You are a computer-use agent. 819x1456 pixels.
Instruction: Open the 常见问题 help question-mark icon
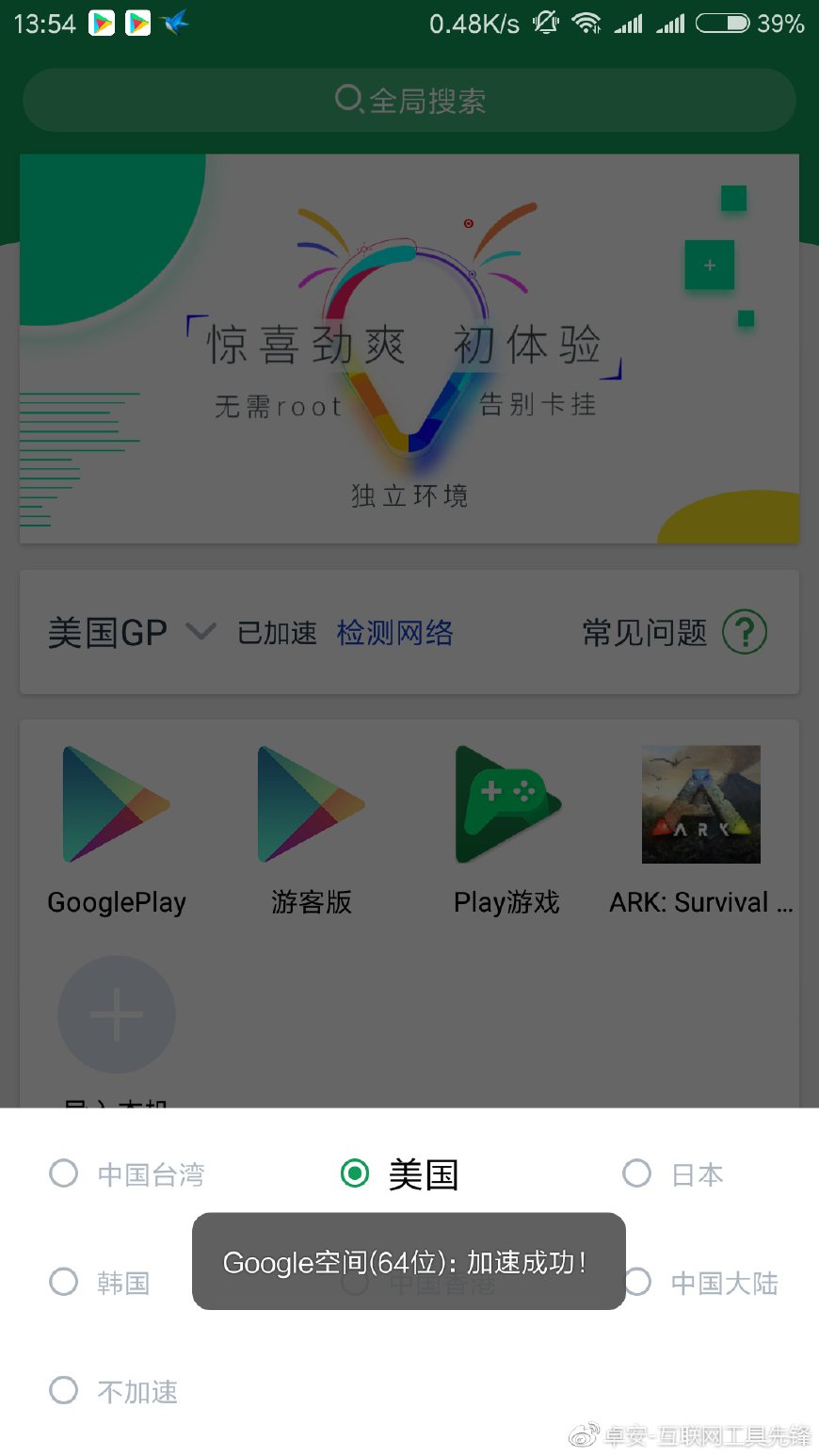[744, 632]
